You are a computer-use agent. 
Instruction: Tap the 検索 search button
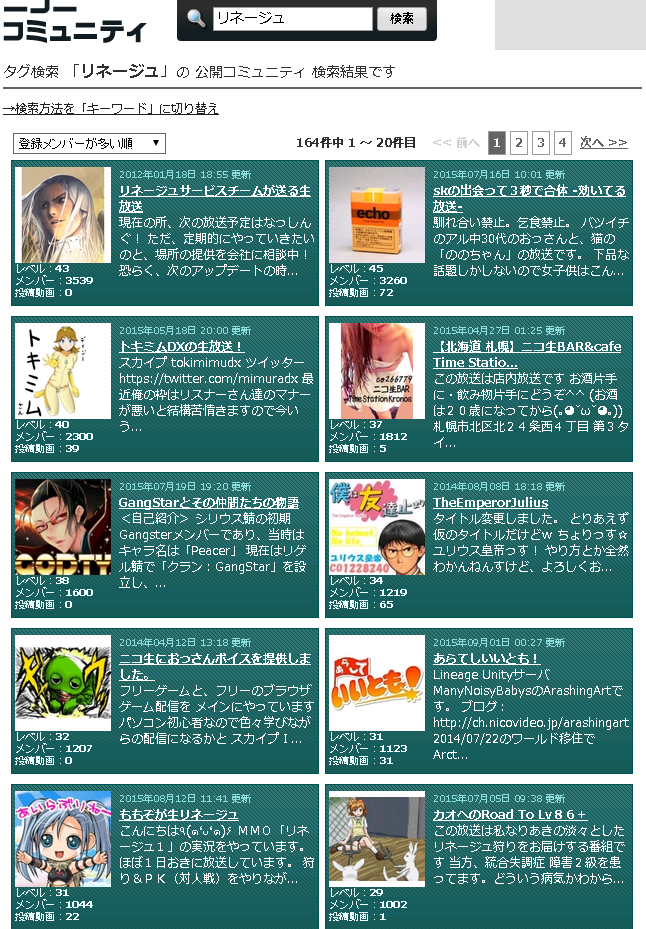pyautogui.click(x=401, y=19)
